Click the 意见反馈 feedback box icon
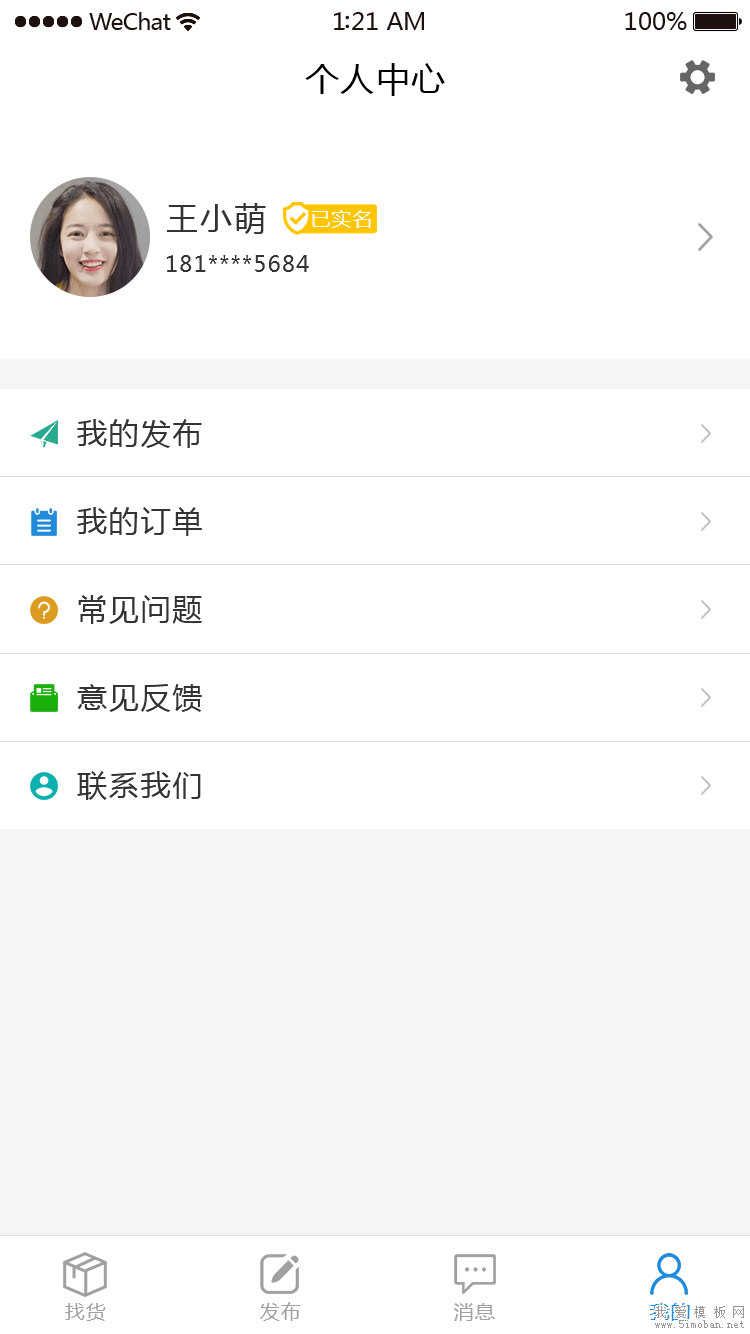 43,697
